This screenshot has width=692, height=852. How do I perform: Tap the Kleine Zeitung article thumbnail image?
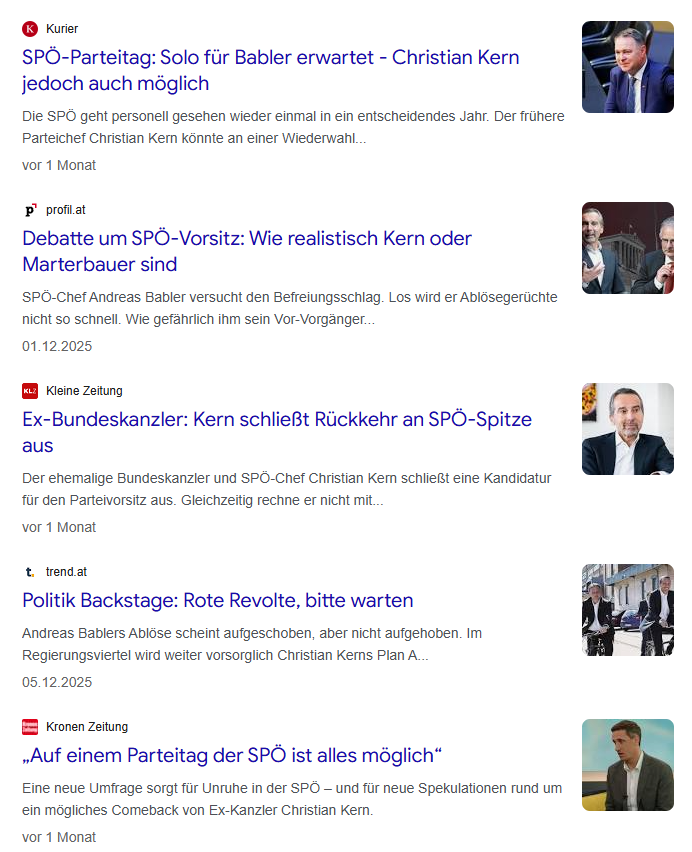click(627, 429)
